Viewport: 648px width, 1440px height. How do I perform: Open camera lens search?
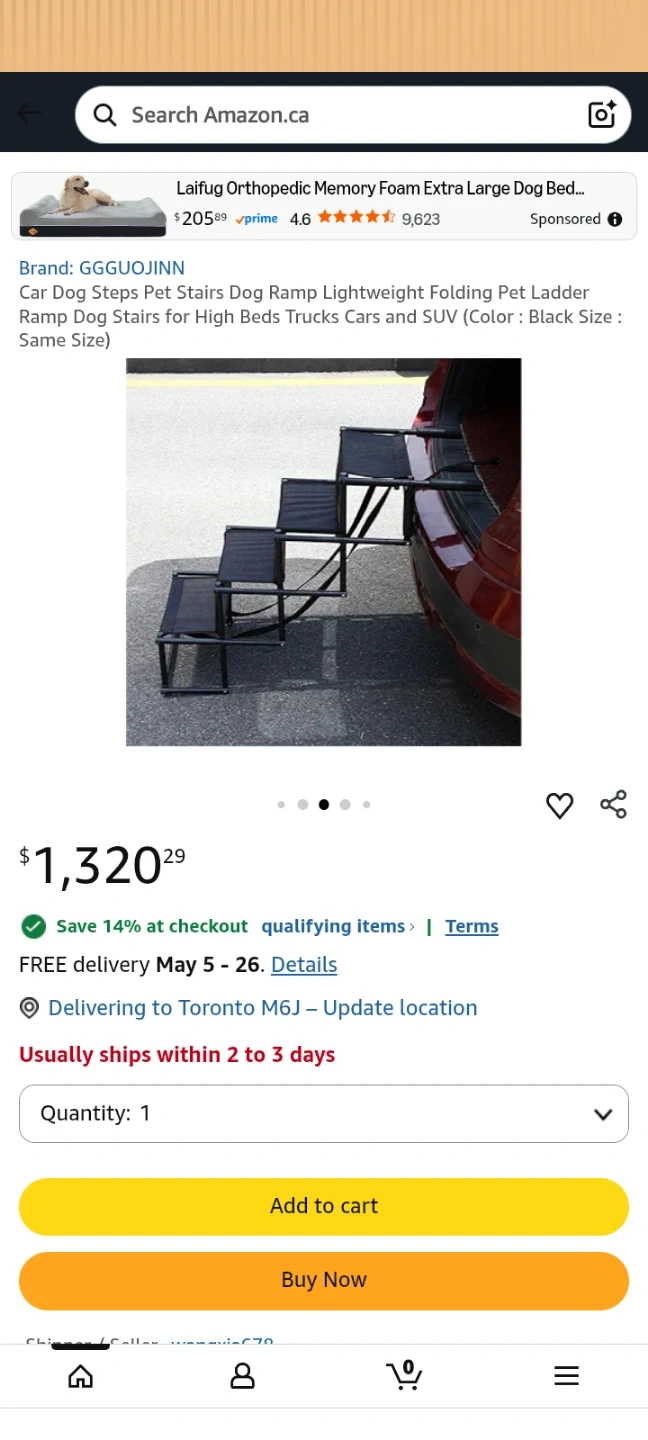click(601, 115)
